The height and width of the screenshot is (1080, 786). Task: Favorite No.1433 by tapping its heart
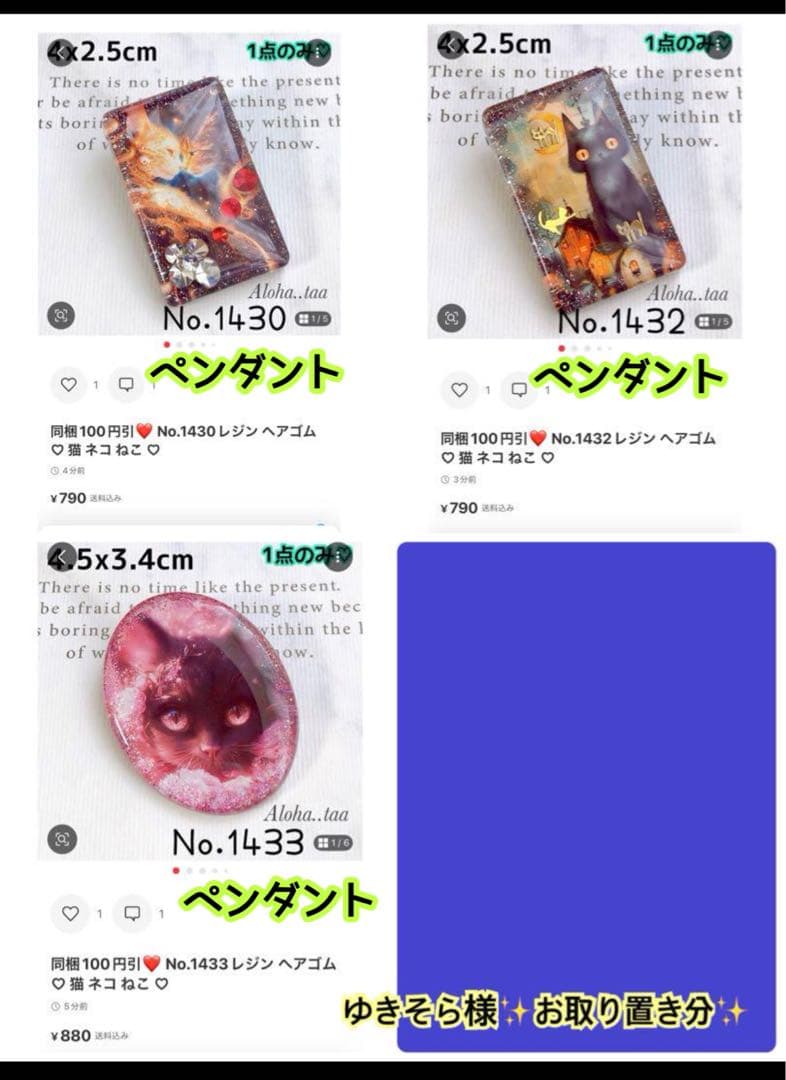pos(70,911)
